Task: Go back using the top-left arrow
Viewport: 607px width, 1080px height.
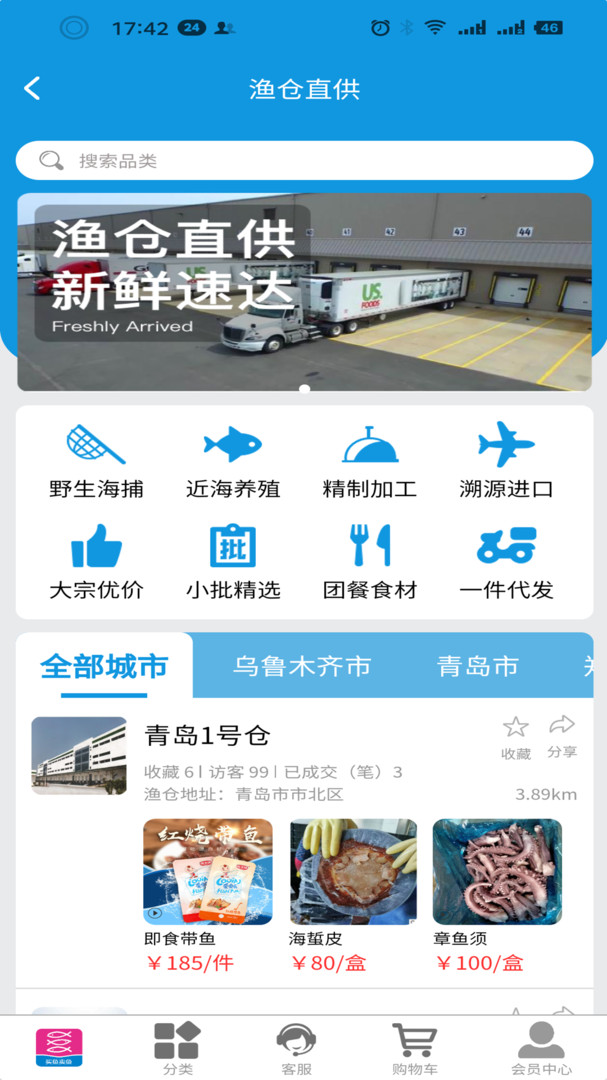Action: point(32,89)
